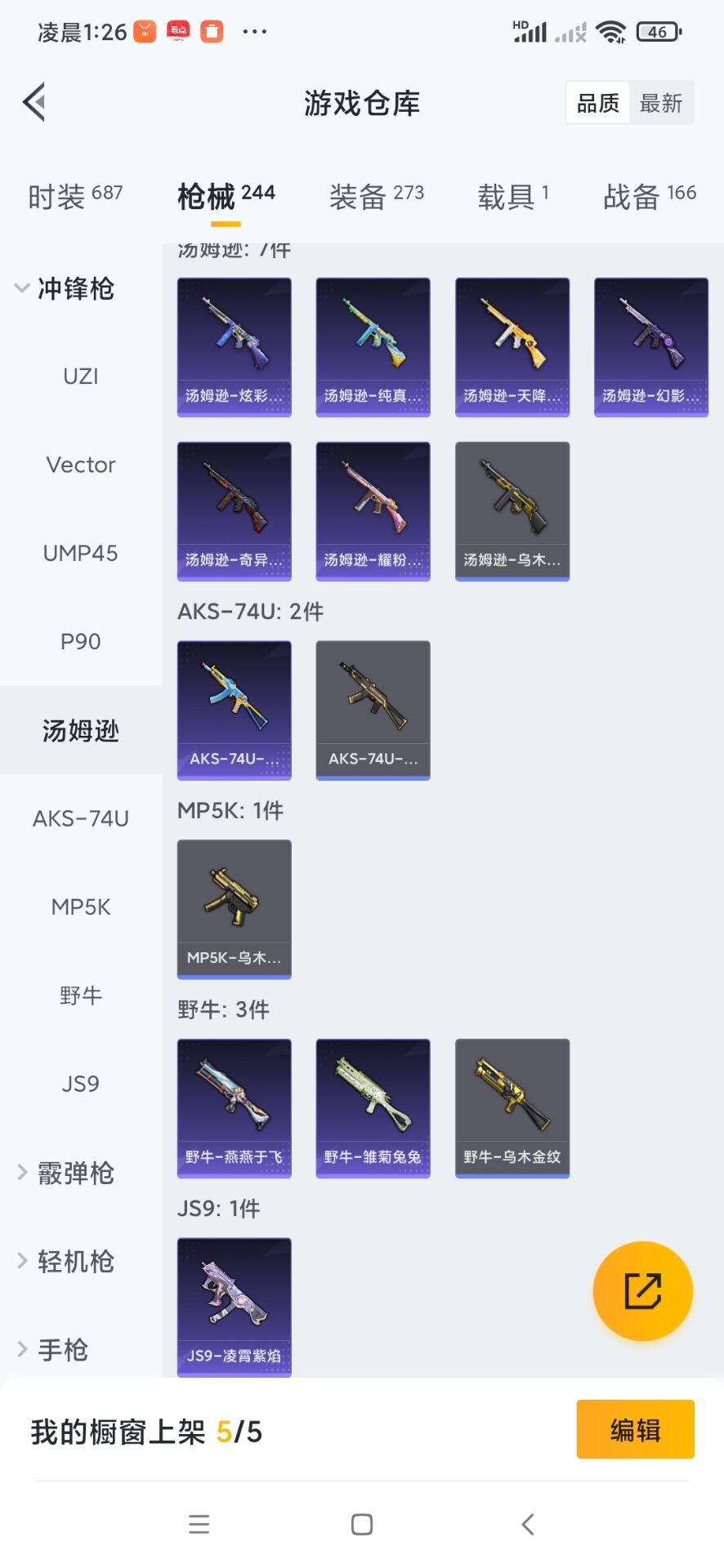Select UZI in the sidebar
The height and width of the screenshot is (1568, 724).
(x=80, y=376)
